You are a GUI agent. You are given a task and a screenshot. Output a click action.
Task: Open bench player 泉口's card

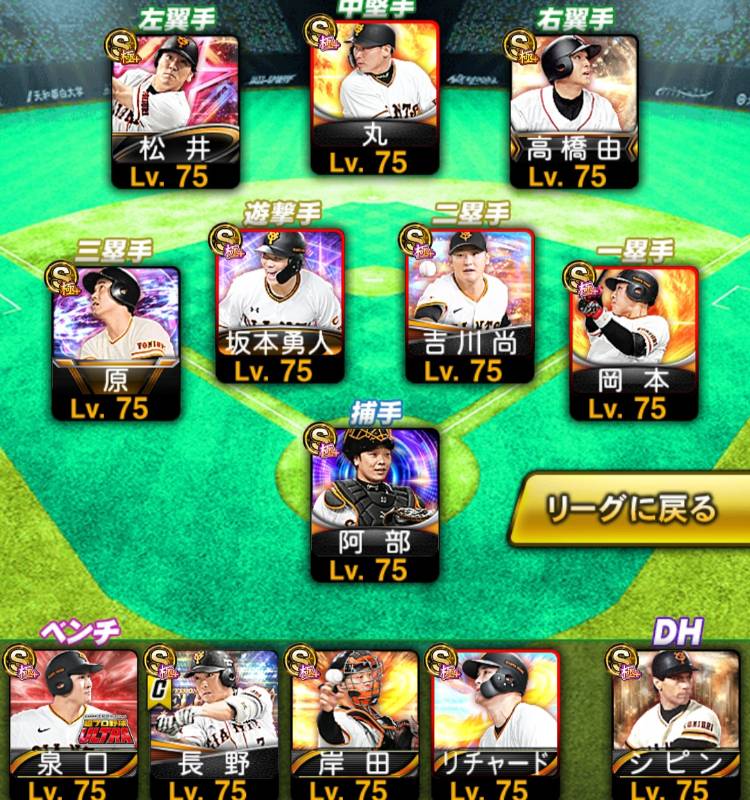point(73,722)
